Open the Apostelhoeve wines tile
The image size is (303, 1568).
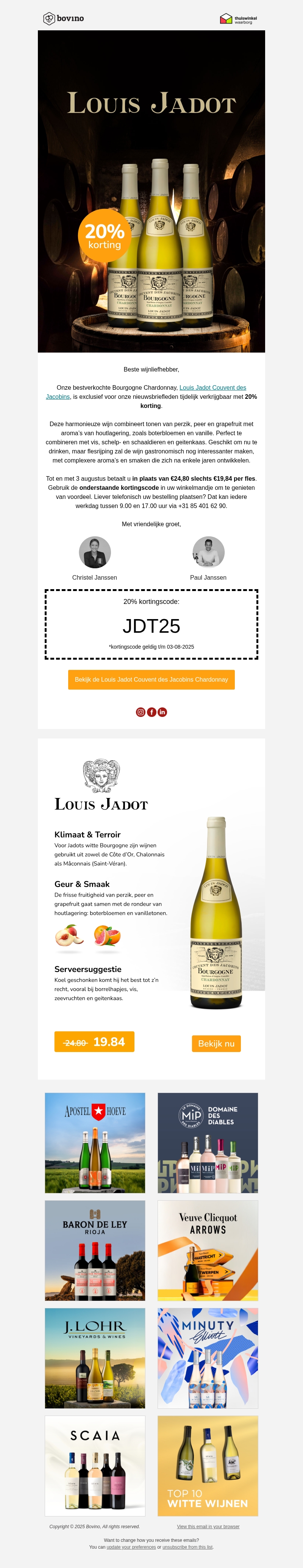click(95, 1143)
